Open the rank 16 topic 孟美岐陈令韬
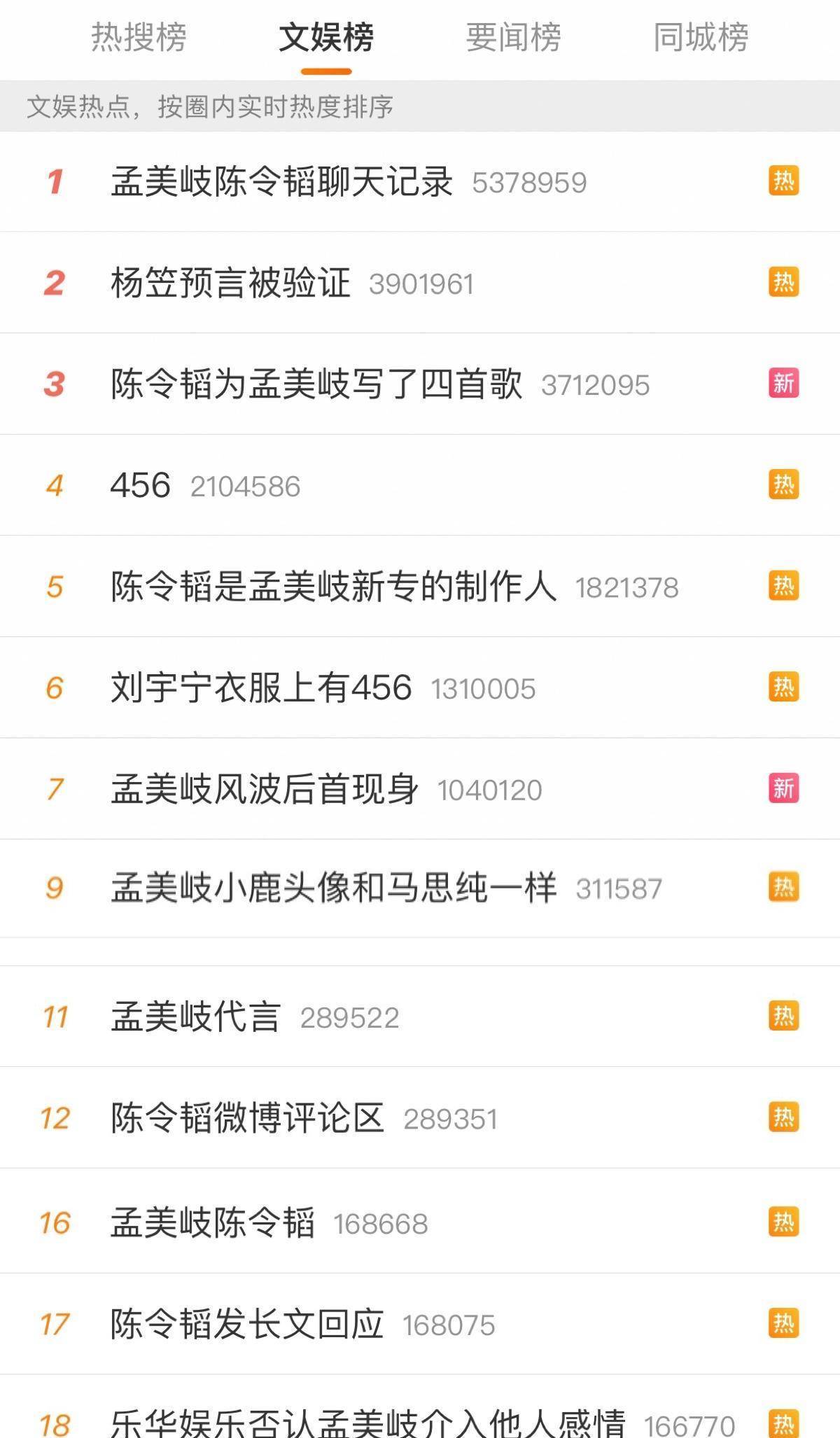The width and height of the screenshot is (840, 1438). 420,1223
